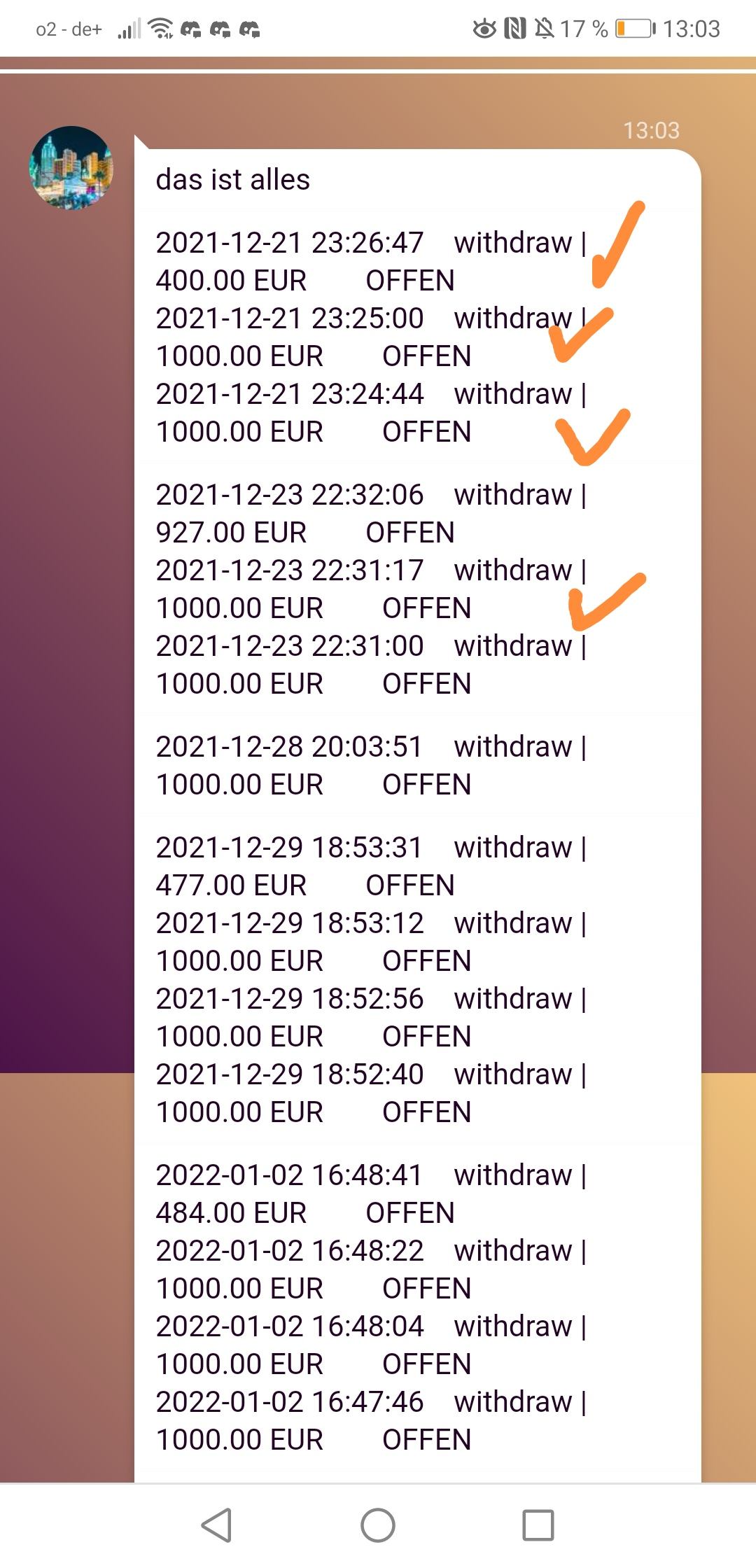Viewport: 756px width, 1568px height.
Task: Open the recent apps overview
Action: coord(538,1525)
